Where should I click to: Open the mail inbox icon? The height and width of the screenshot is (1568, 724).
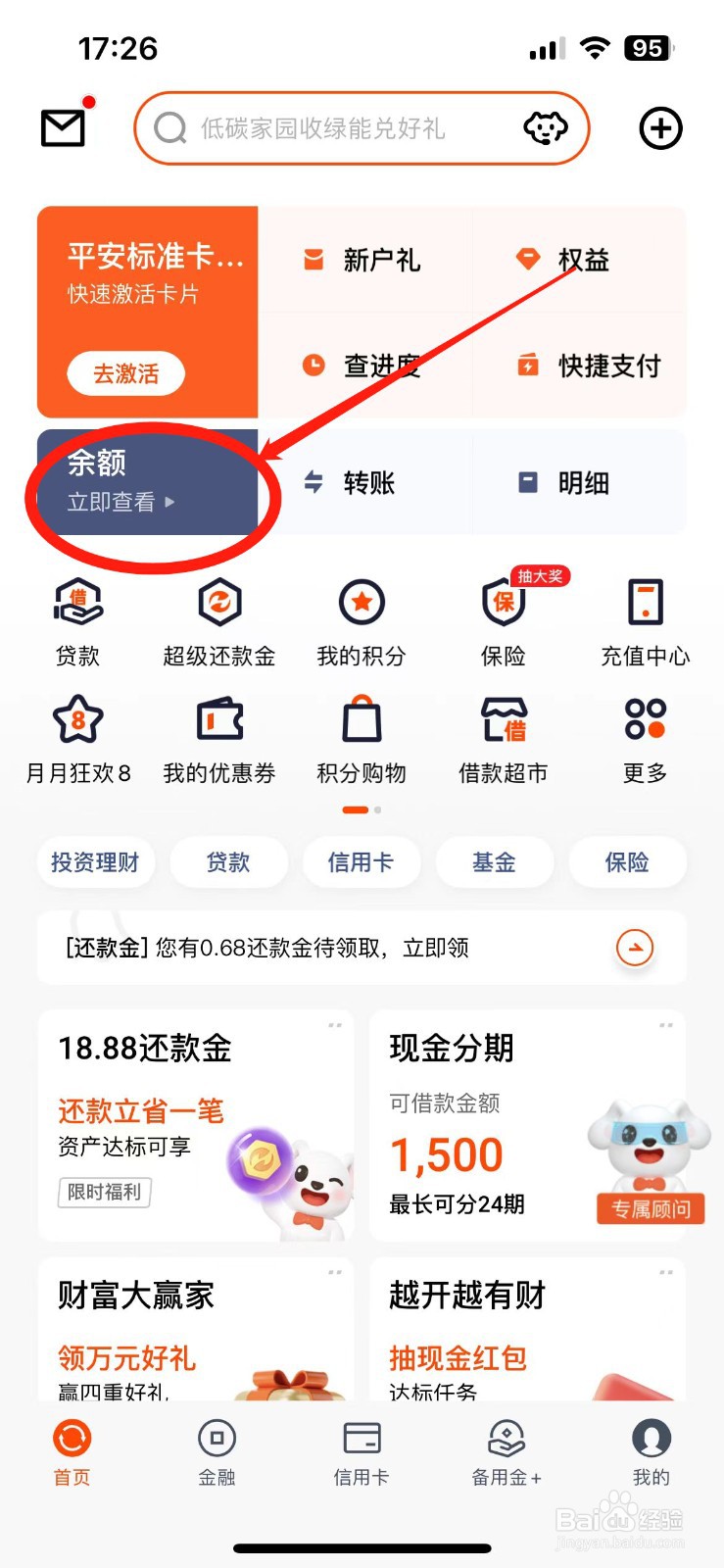click(63, 125)
